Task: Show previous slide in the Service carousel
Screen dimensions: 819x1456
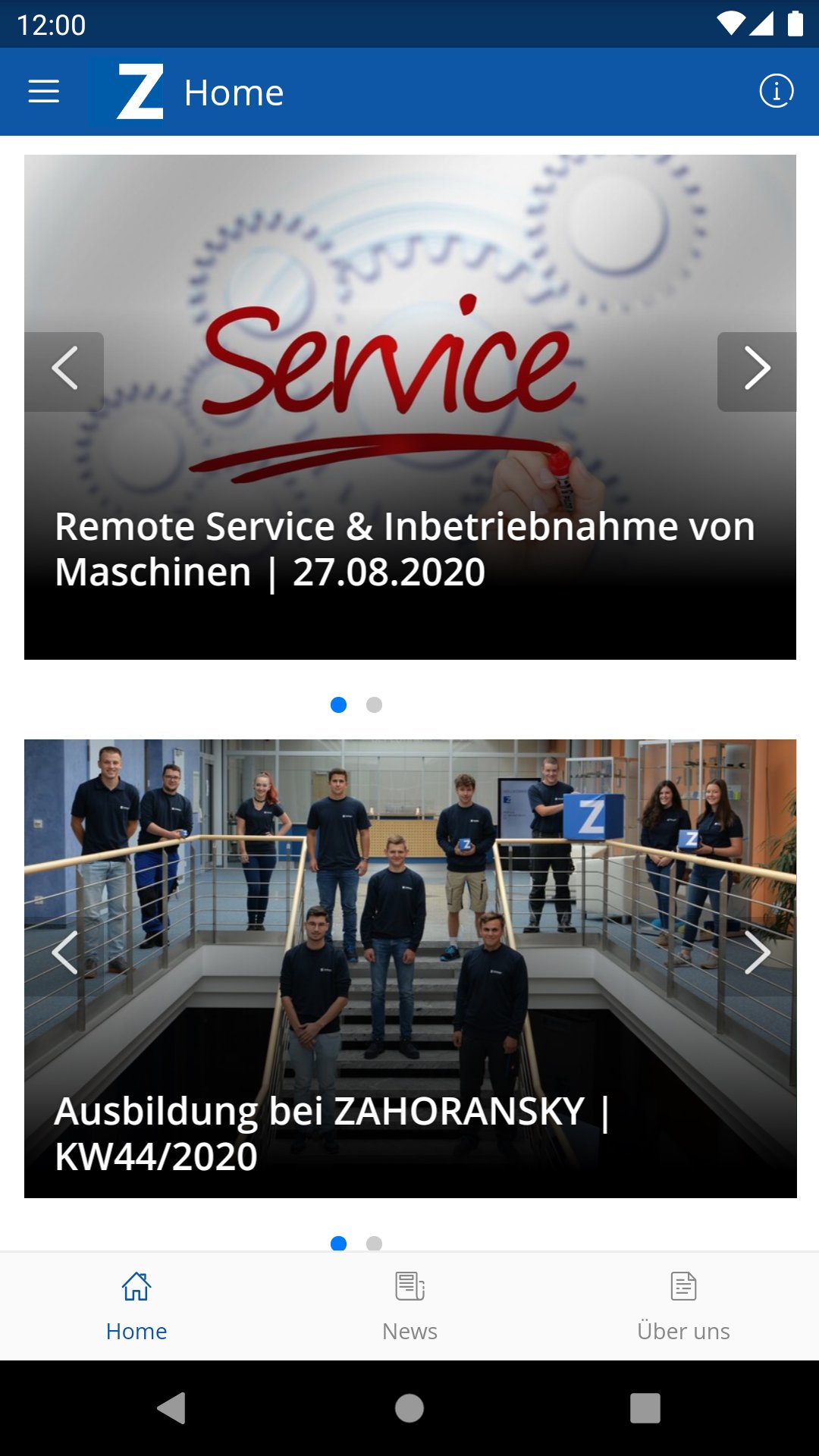Action: (64, 371)
